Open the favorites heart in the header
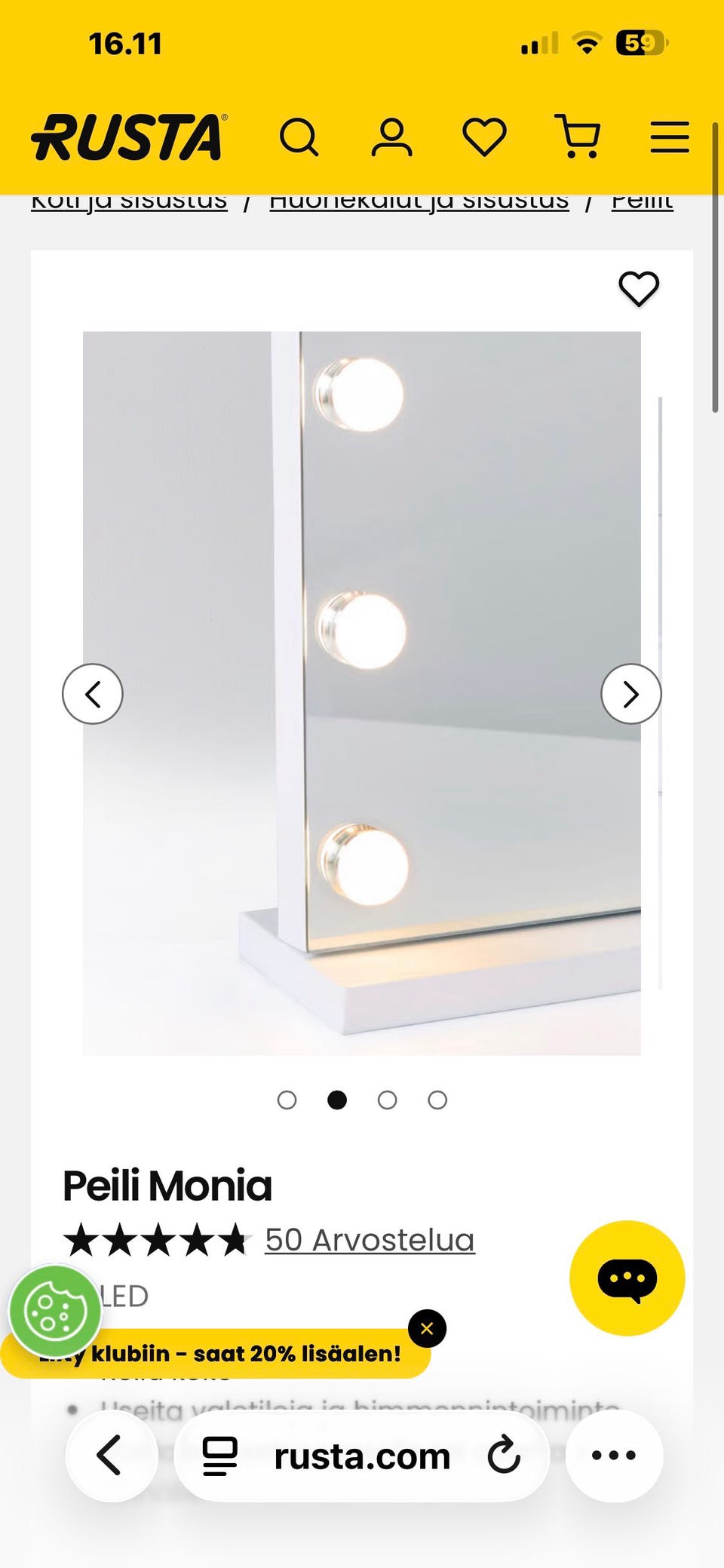The height and width of the screenshot is (1568, 724). coord(484,137)
